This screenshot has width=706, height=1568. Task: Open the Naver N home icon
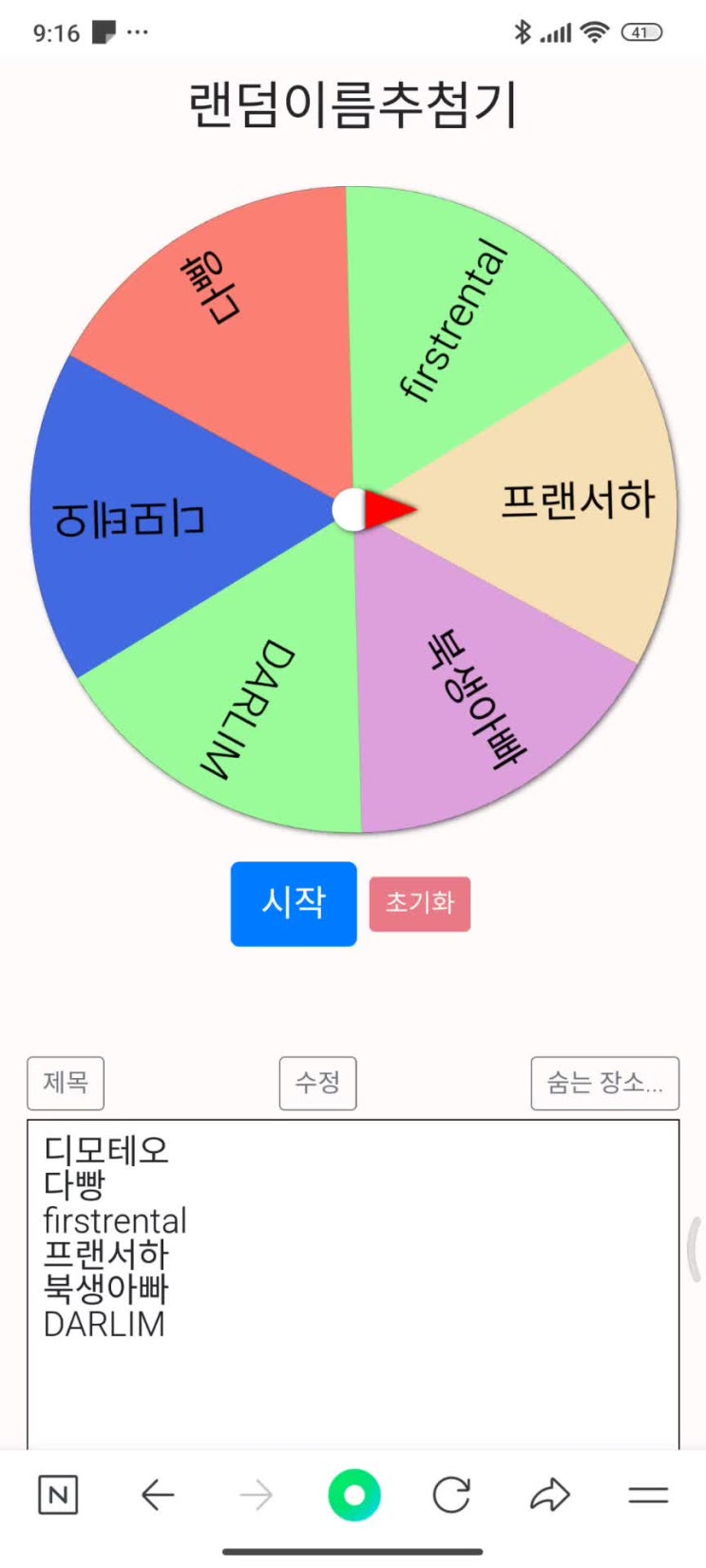coord(58,1496)
